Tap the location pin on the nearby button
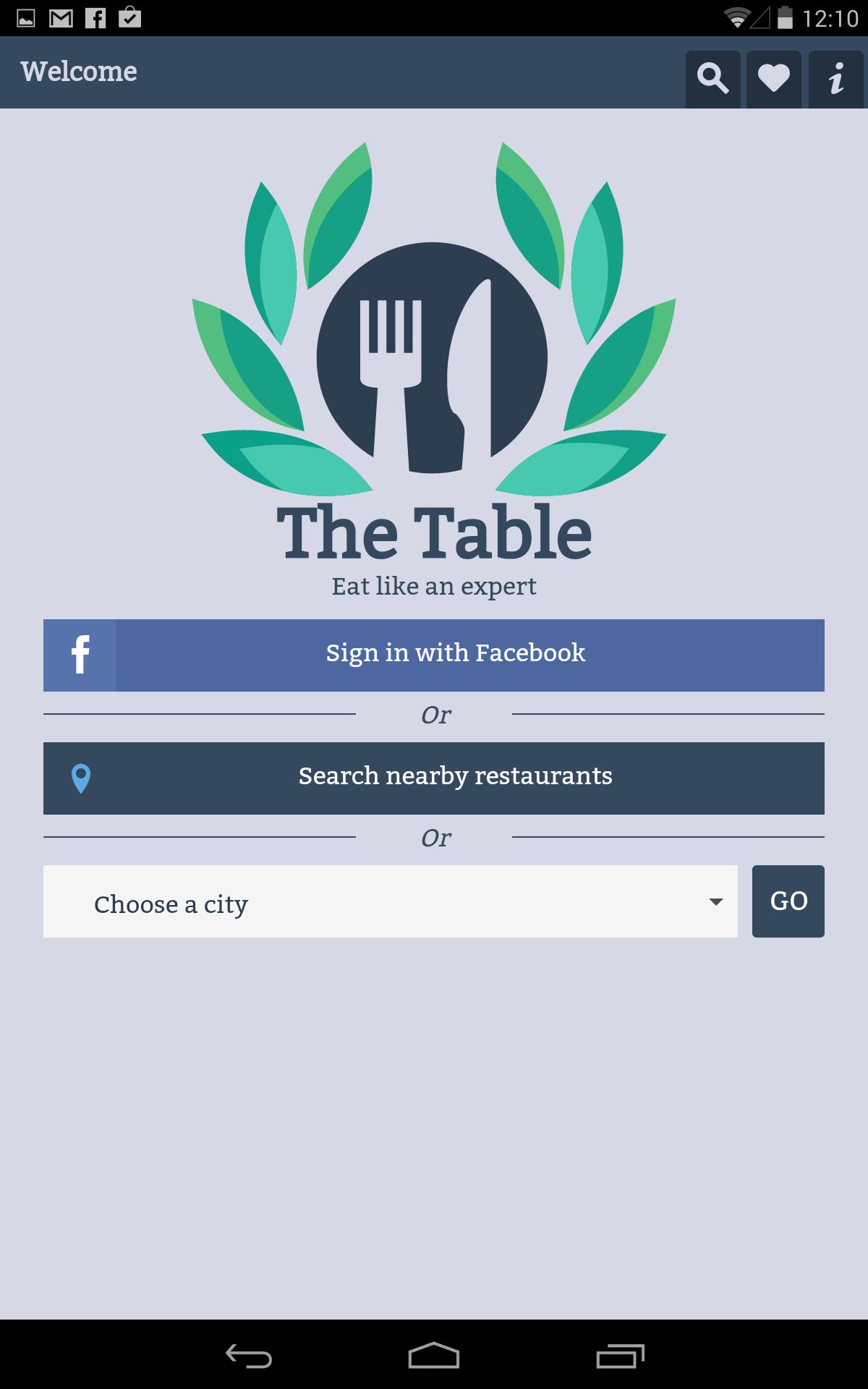The height and width of the screenshot is (1389, 868). [80, 776]
